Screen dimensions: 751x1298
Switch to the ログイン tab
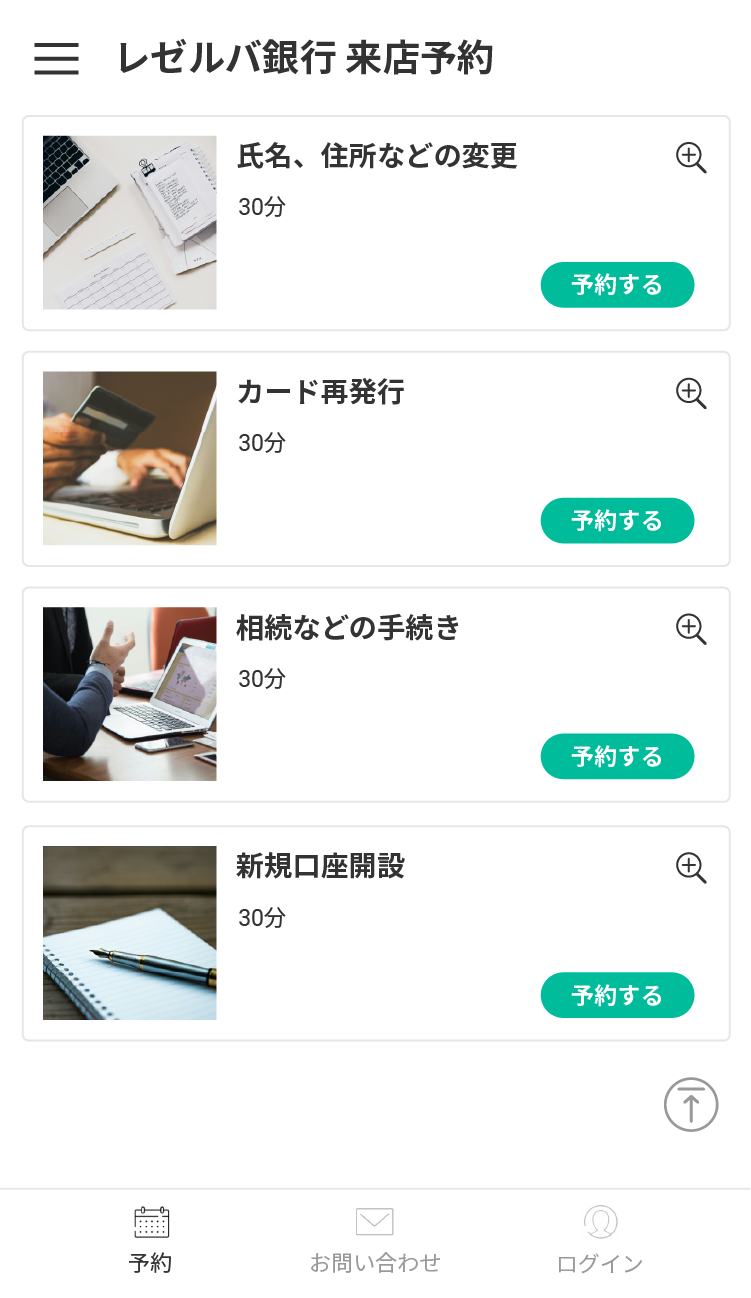[x=600, y=1241]
